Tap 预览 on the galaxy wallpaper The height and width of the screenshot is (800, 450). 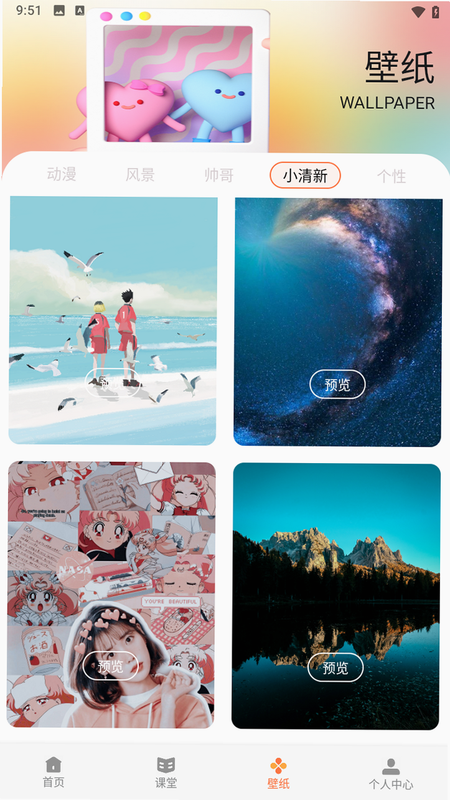point(337,384)
